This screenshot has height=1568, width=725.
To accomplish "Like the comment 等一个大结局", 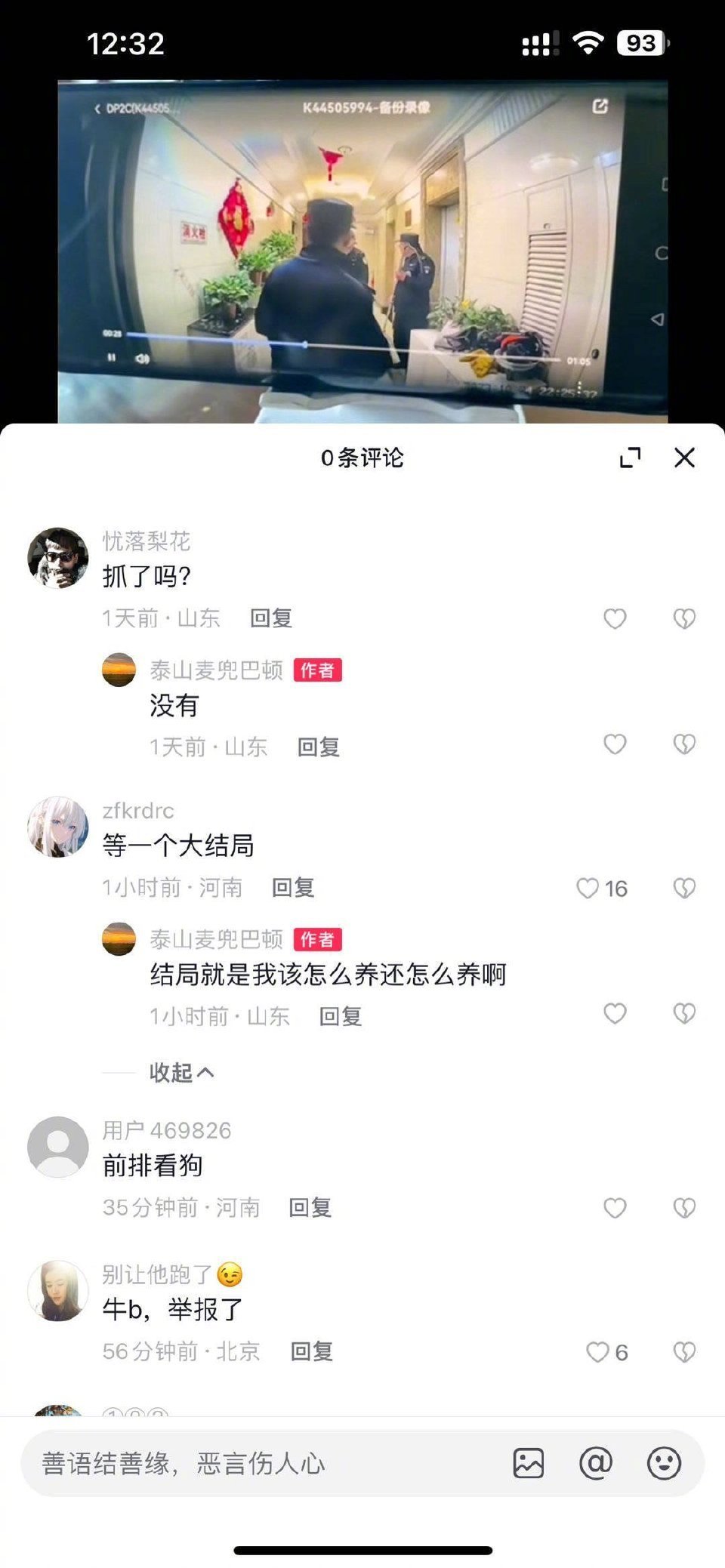I will click(588, 889).
